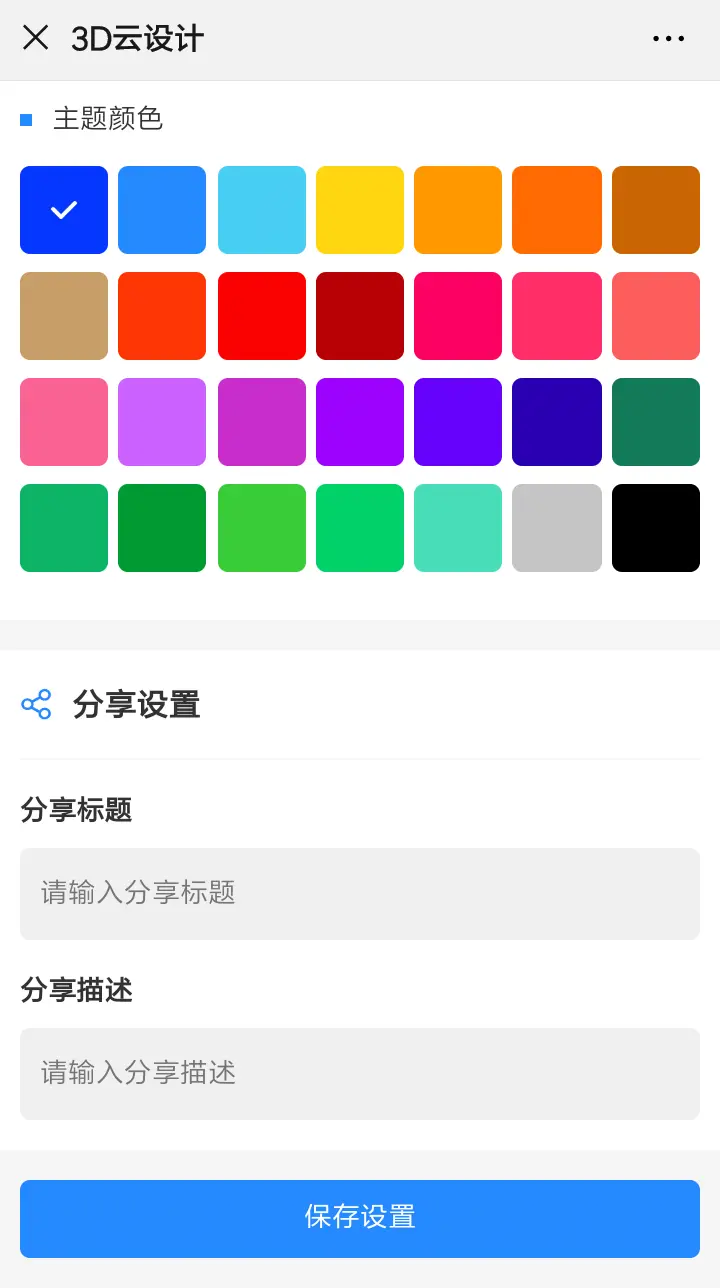Tap the 分享描述 text field
The height and width of the screenshot is (1288, 720).
[x=360, y=1073]
